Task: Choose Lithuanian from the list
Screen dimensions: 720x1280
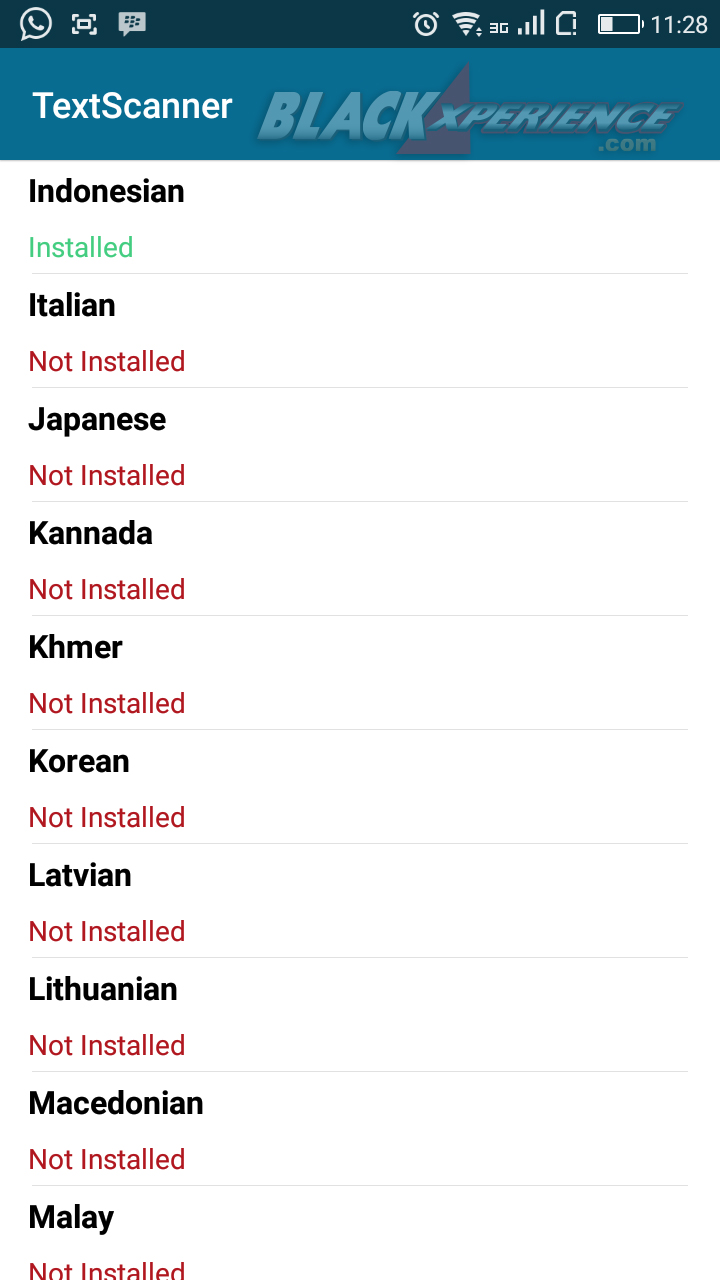Action: (360, 1015)
